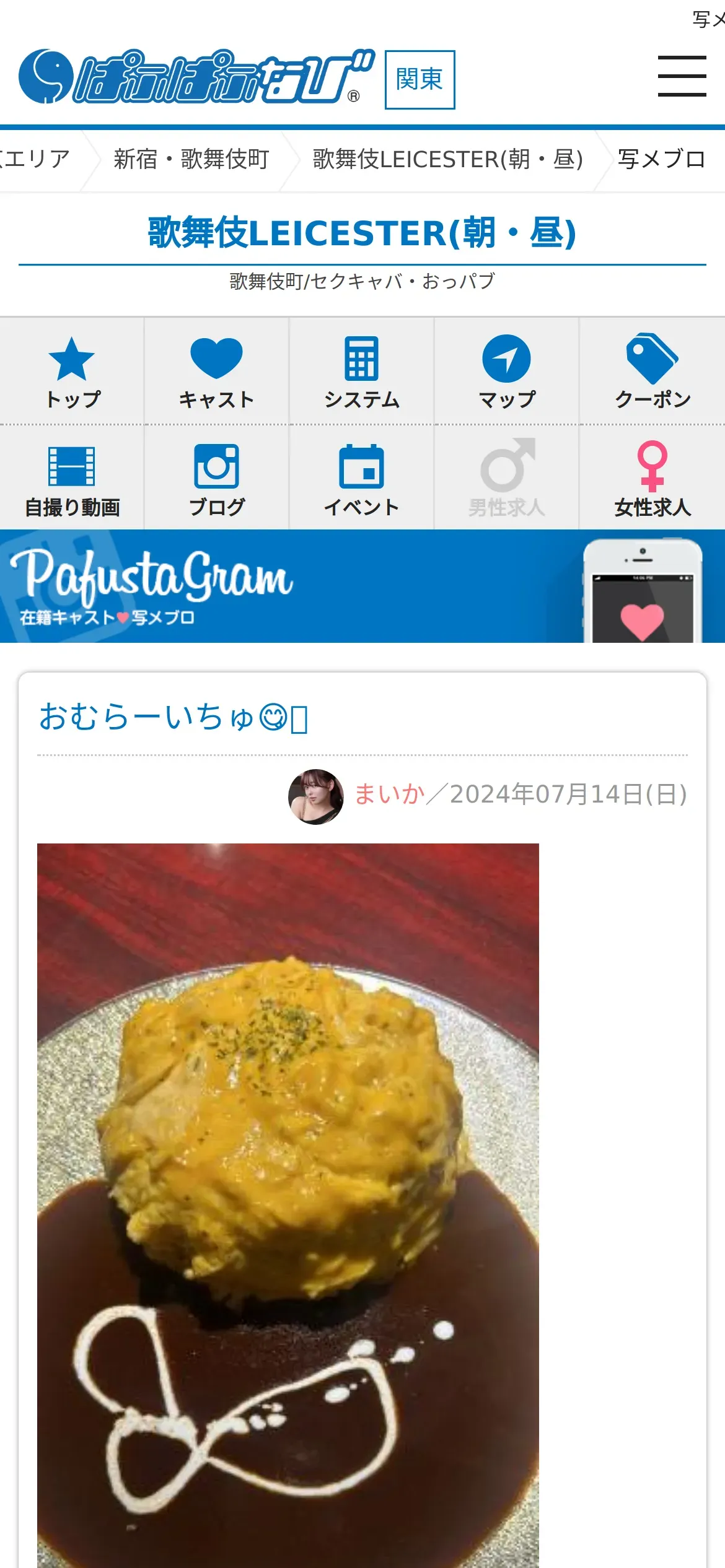Image resolution: width=725 pixels, height=1568 pixels.
Task: Open 女性求人 job listings
Action: [652, 479]
